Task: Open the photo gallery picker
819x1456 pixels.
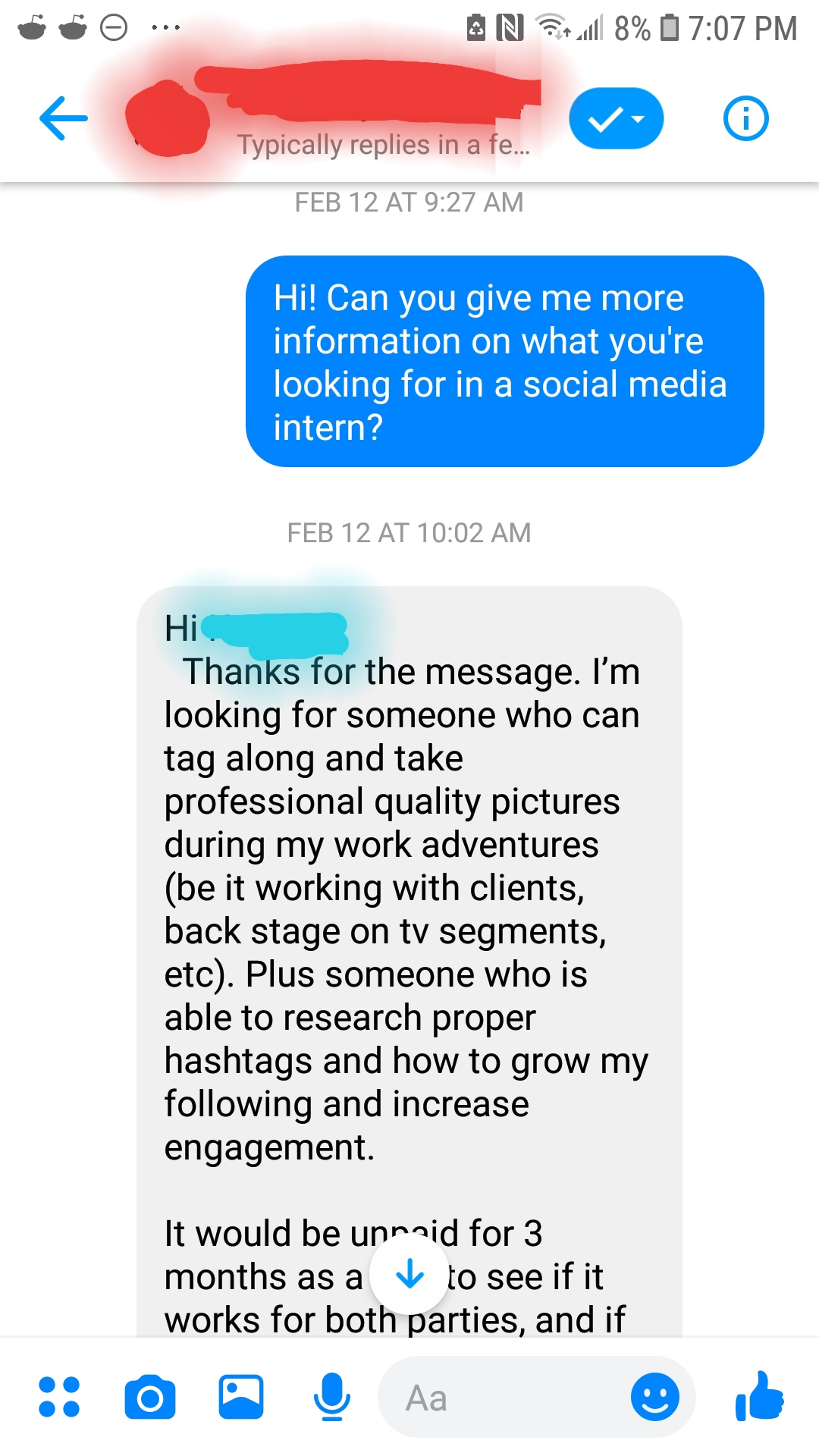Action: click(x=241, y=1397)
